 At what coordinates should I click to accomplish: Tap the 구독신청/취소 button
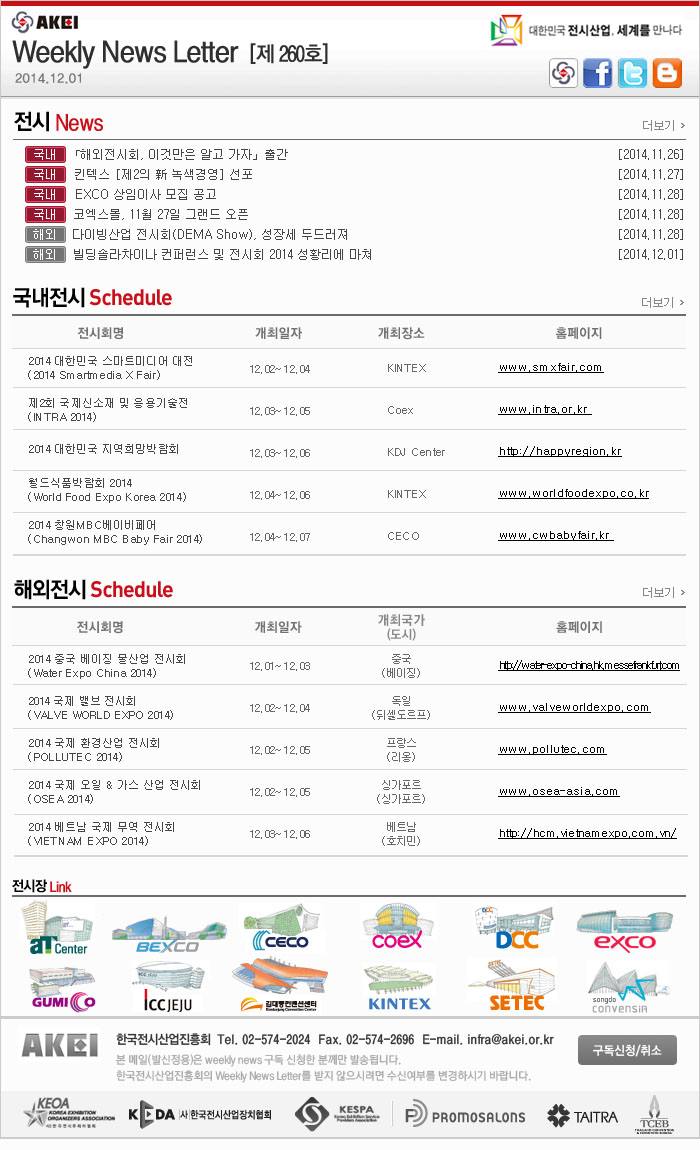[x=627, y=1050]
